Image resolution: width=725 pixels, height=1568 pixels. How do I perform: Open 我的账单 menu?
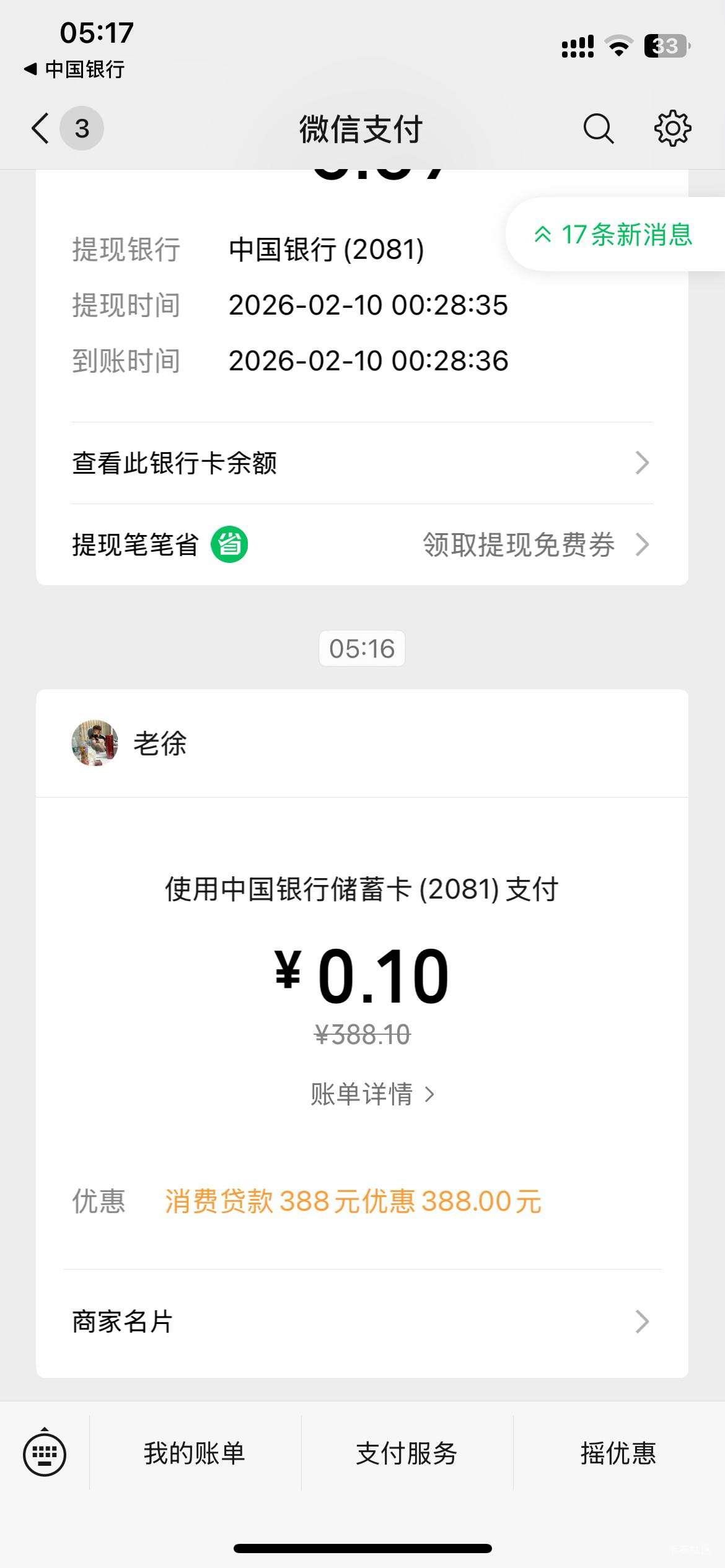coord(195,1453)
